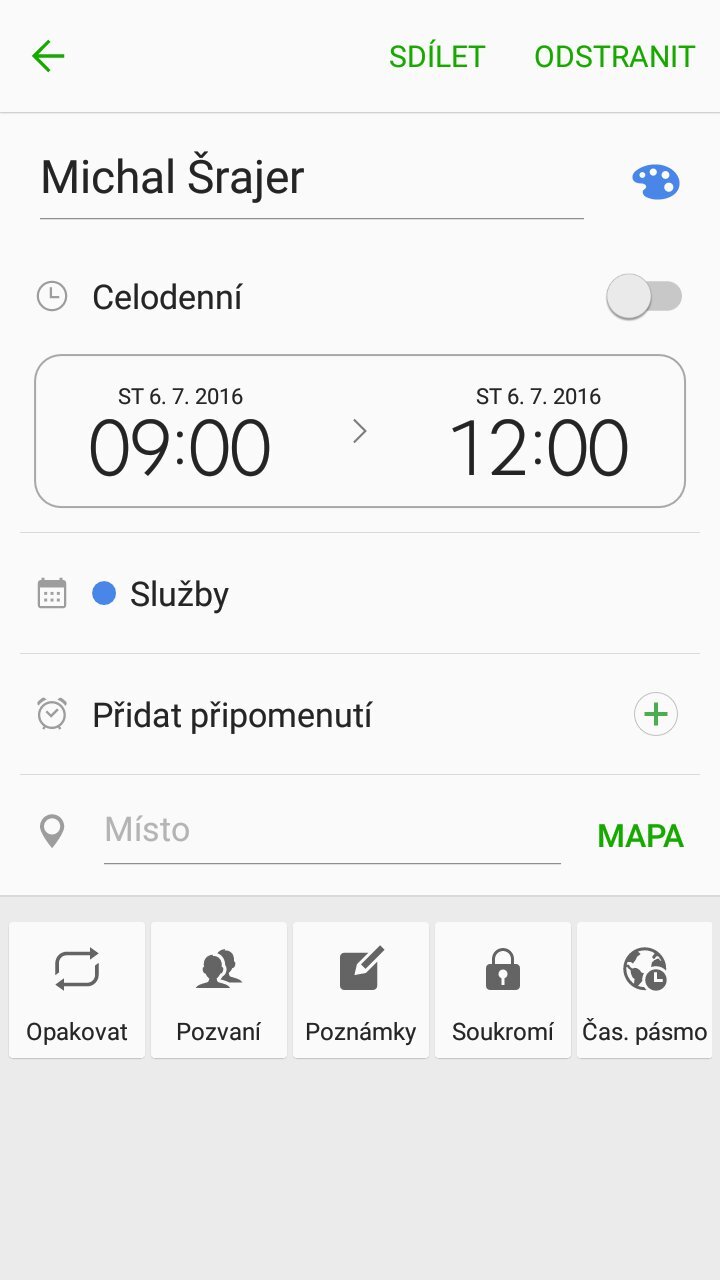The image size is (720, 1280).
Task: Go back using the green arrow
Action: tap(48, 57)
